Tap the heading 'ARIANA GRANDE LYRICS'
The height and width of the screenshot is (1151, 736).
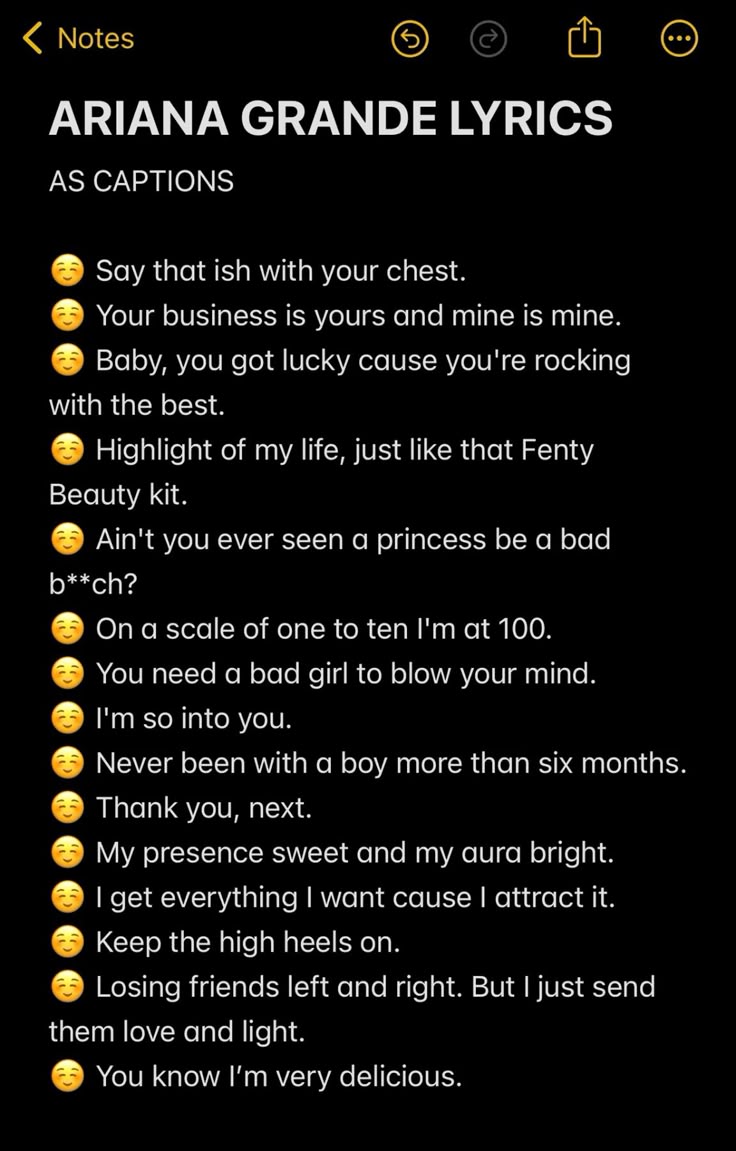(x=330, y=118)
